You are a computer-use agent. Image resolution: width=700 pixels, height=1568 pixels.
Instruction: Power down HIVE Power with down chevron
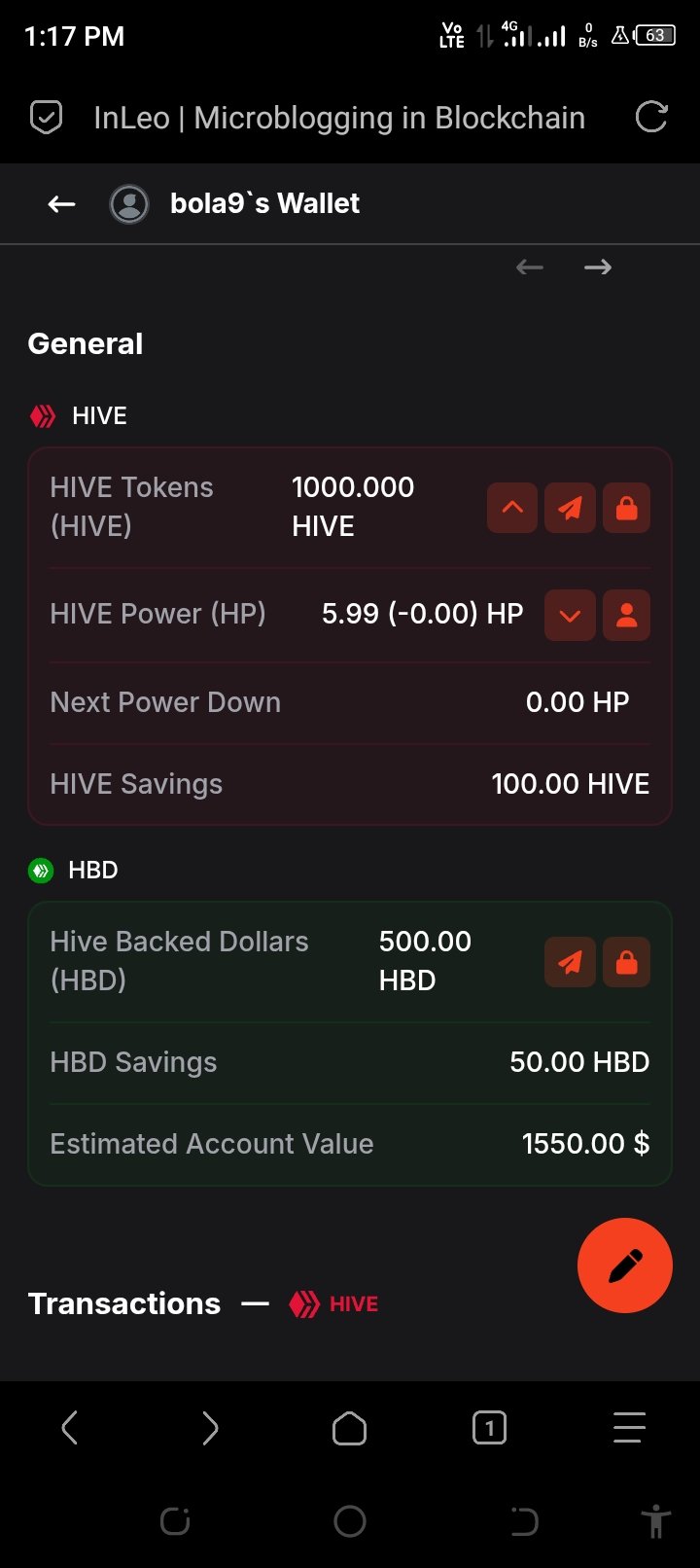pyautogui.click(x=570, y=615)
